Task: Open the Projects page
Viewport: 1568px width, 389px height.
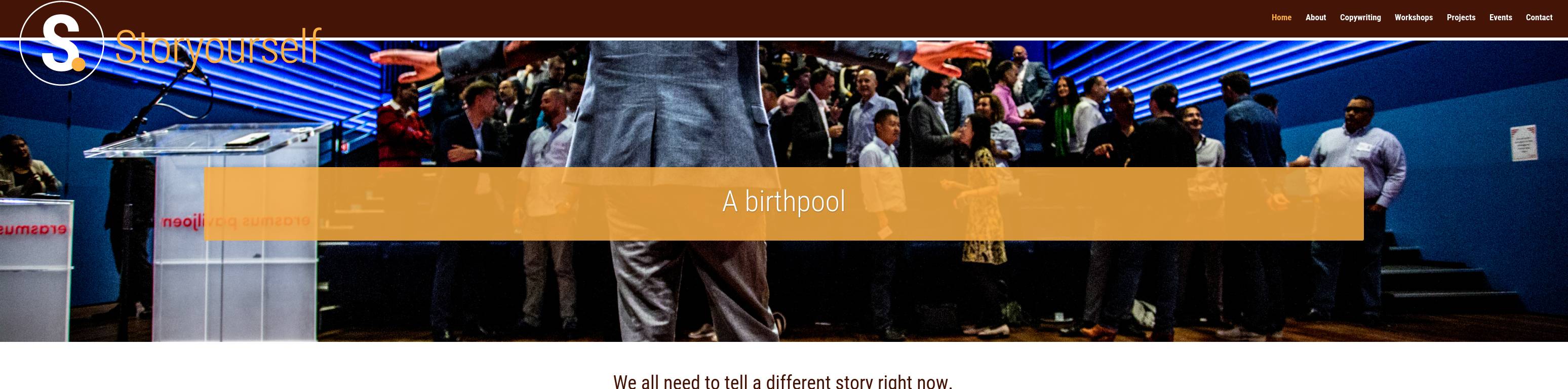Action: 1460,18
